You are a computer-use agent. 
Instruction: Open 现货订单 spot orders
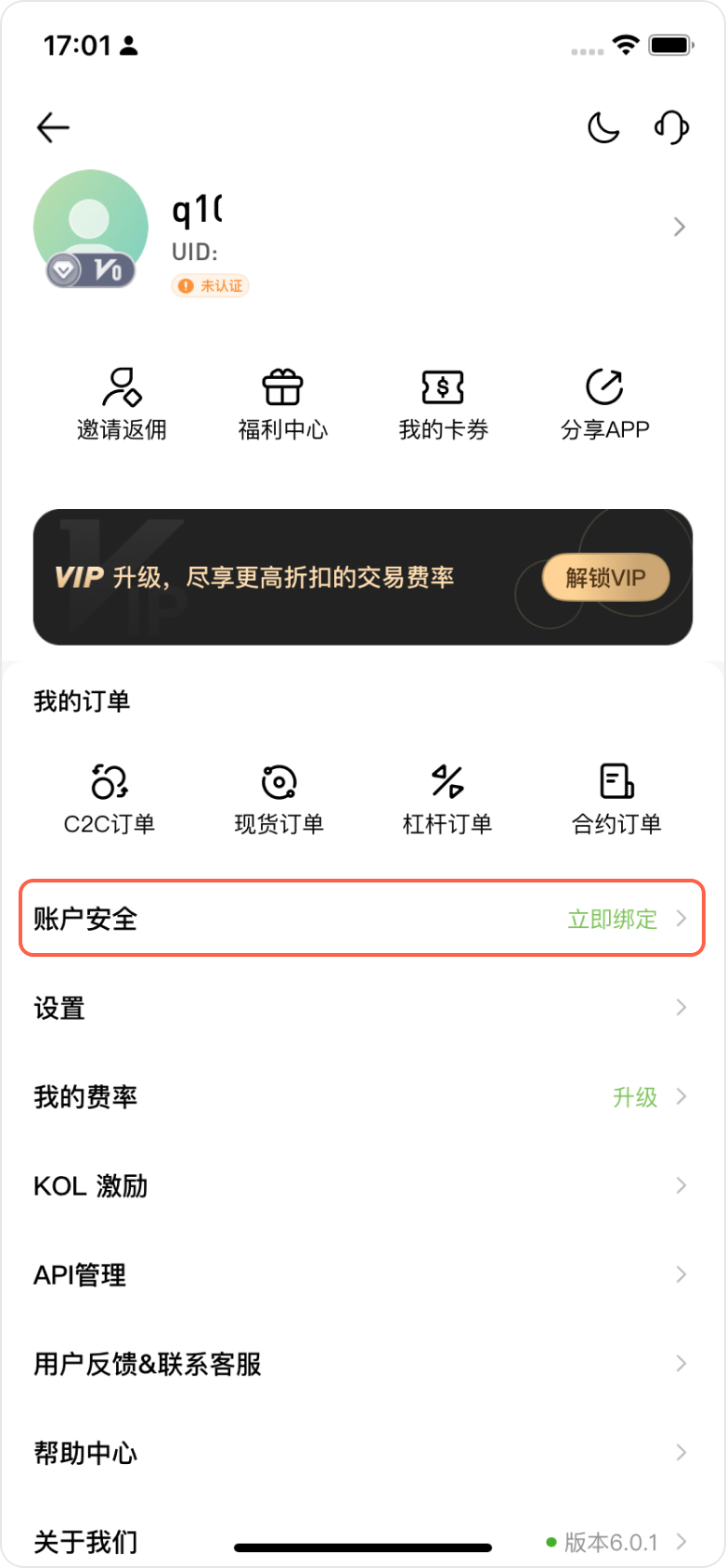click(x=279, y=799)
